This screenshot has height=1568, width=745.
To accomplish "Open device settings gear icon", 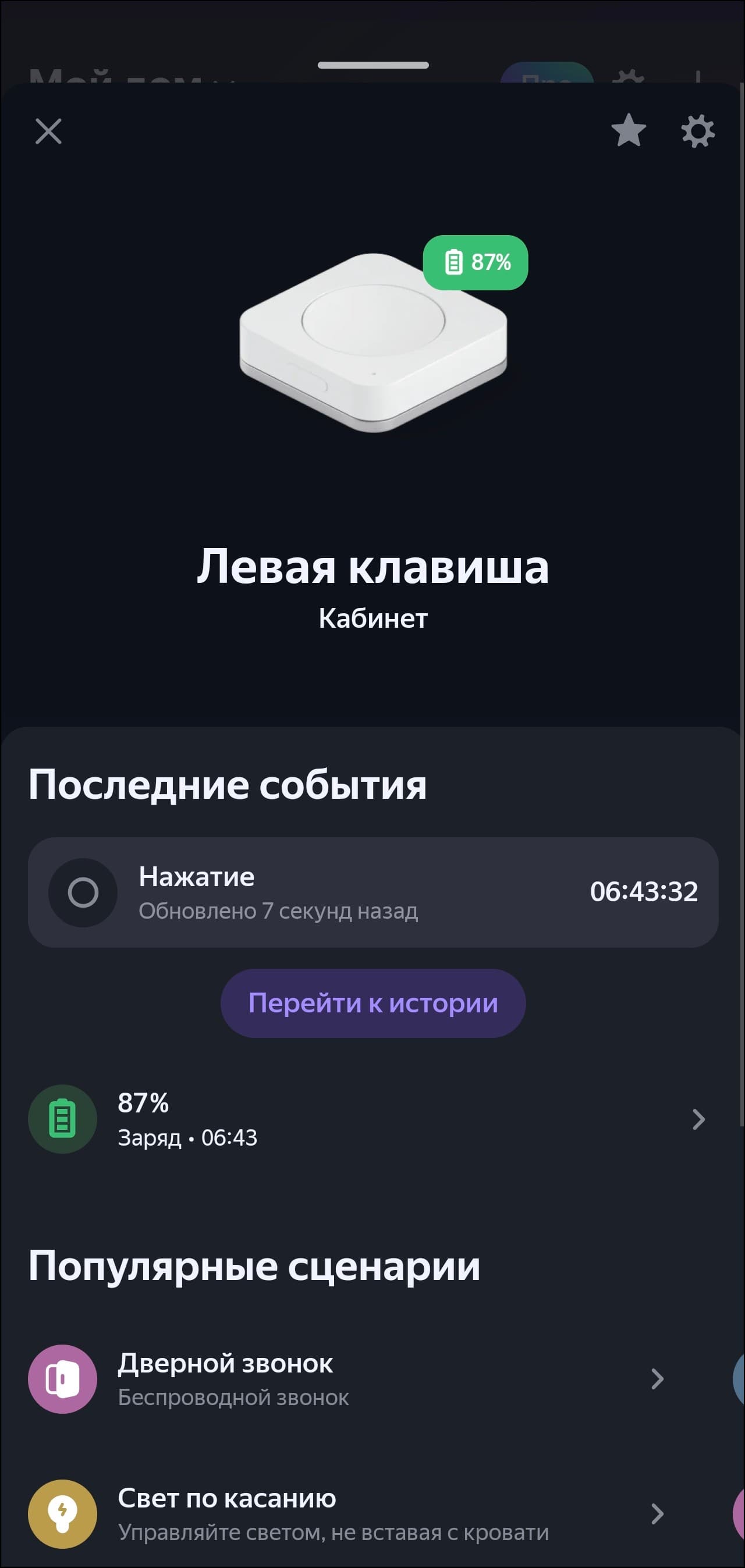I will pos(697,131).
